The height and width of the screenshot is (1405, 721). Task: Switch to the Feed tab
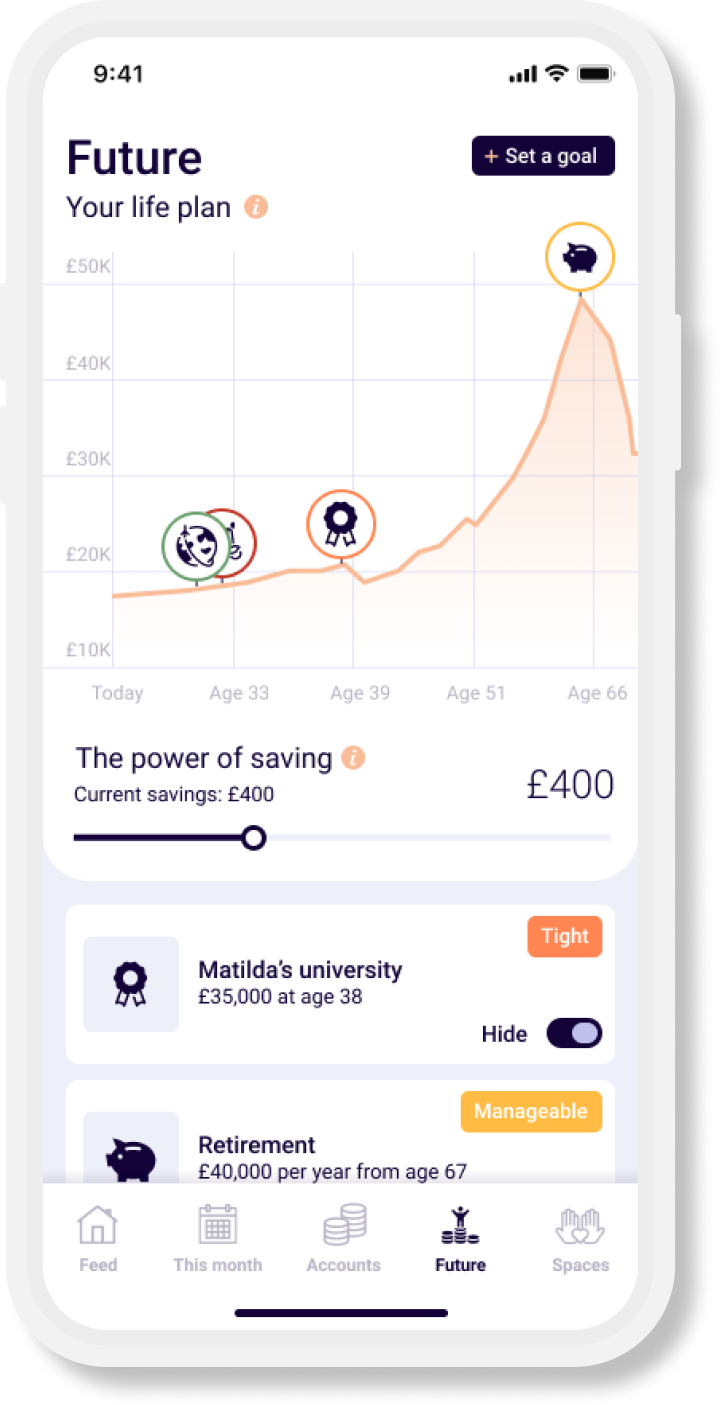coord(98,1239)
